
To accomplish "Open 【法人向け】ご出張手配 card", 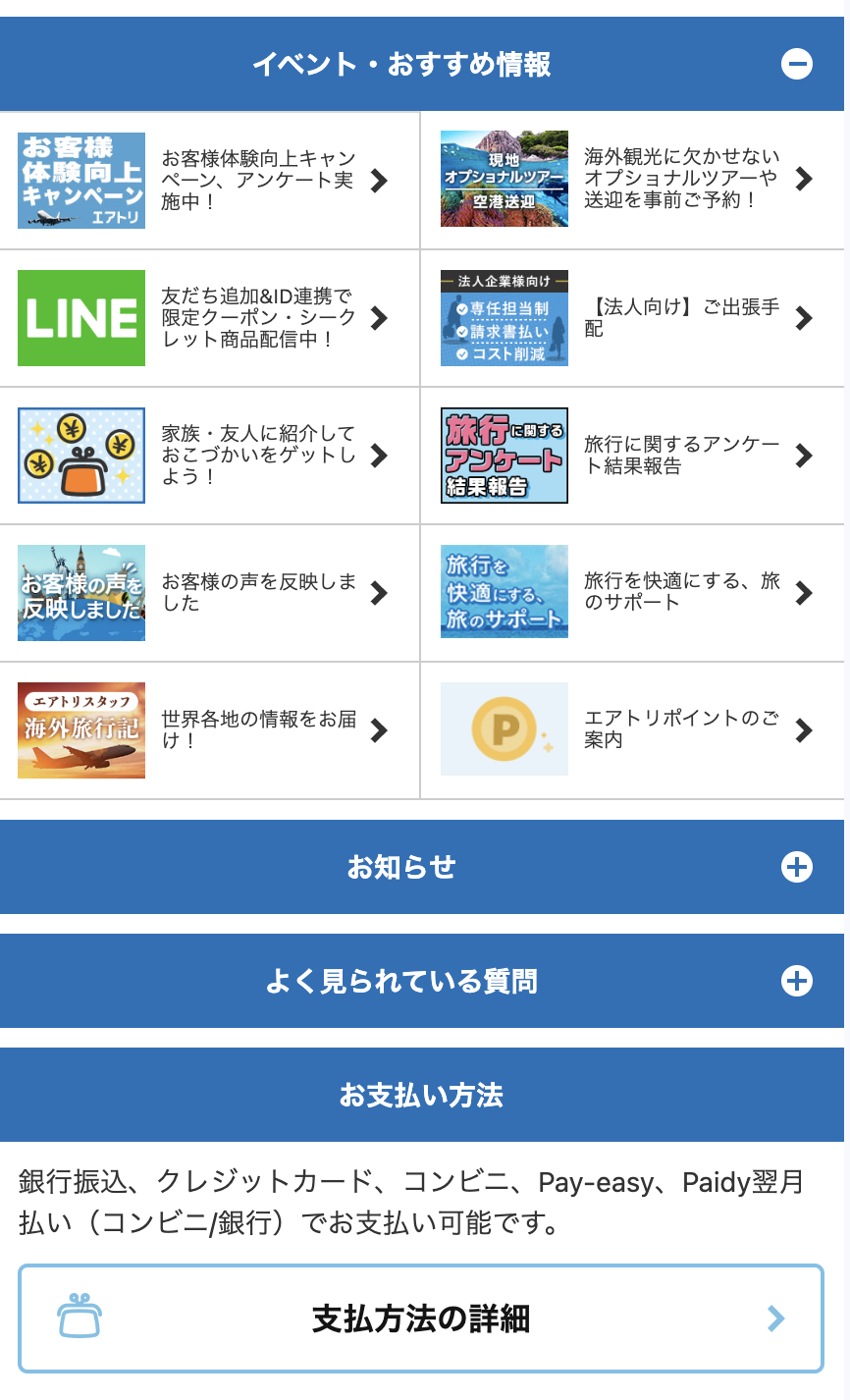I will coord(631,318).
